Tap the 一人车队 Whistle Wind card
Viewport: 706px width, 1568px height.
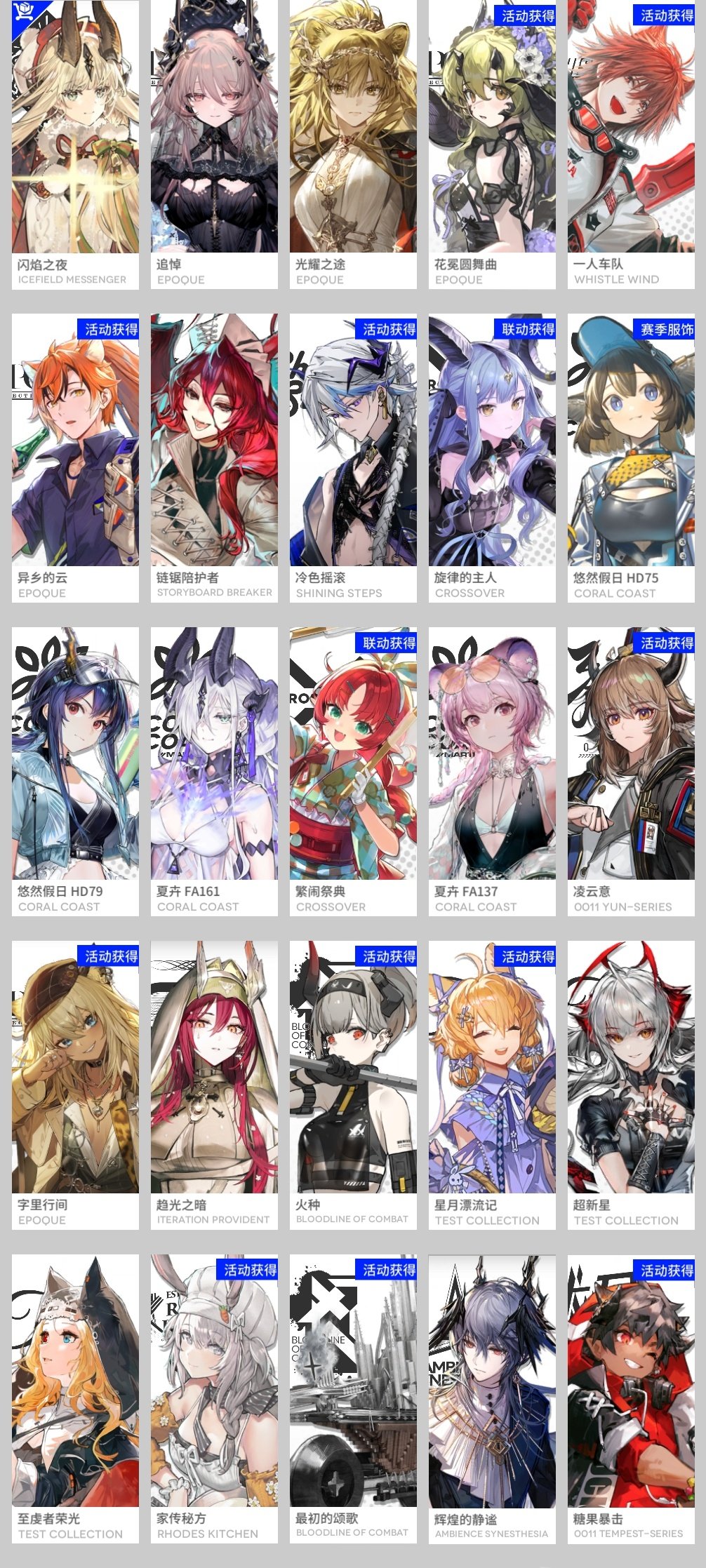[x=631, y=144]
